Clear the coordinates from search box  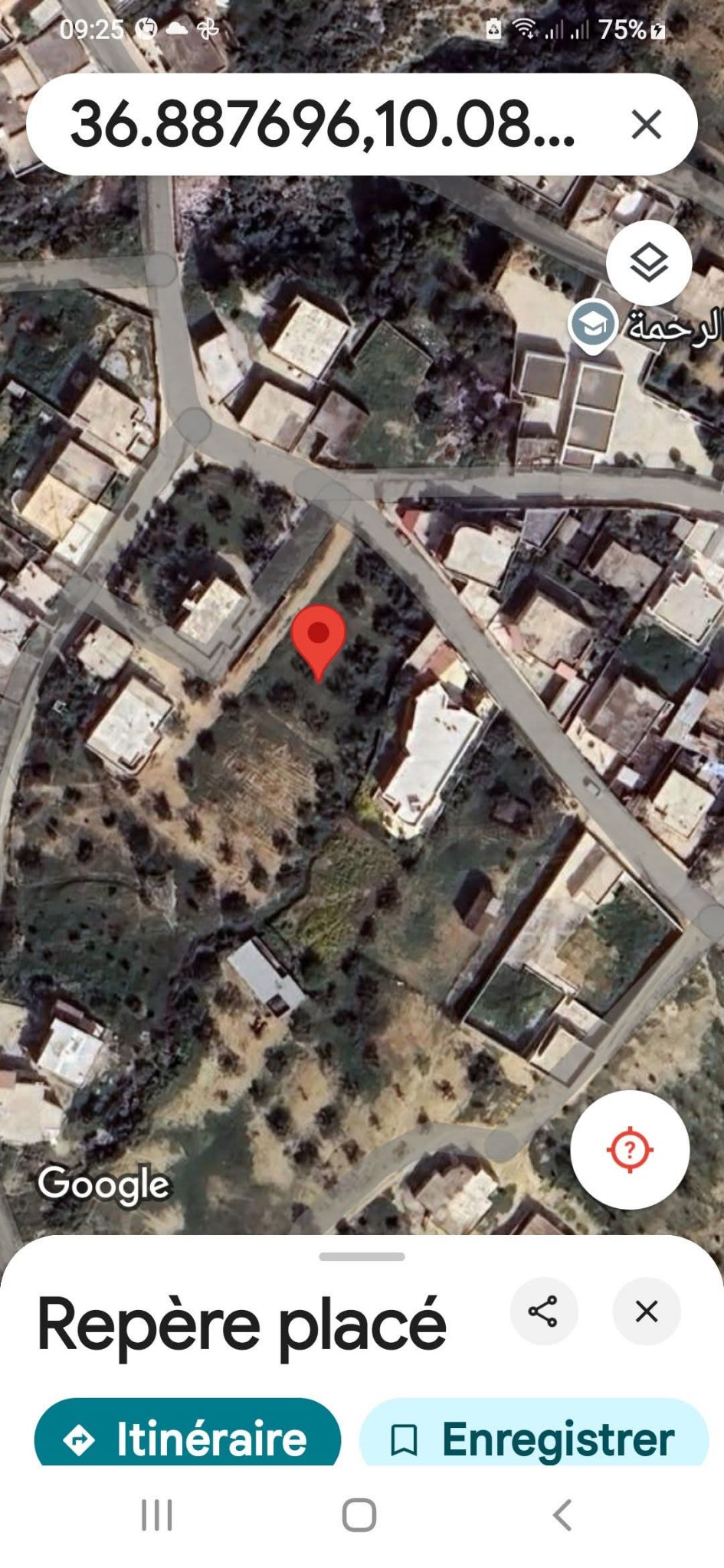646,124
